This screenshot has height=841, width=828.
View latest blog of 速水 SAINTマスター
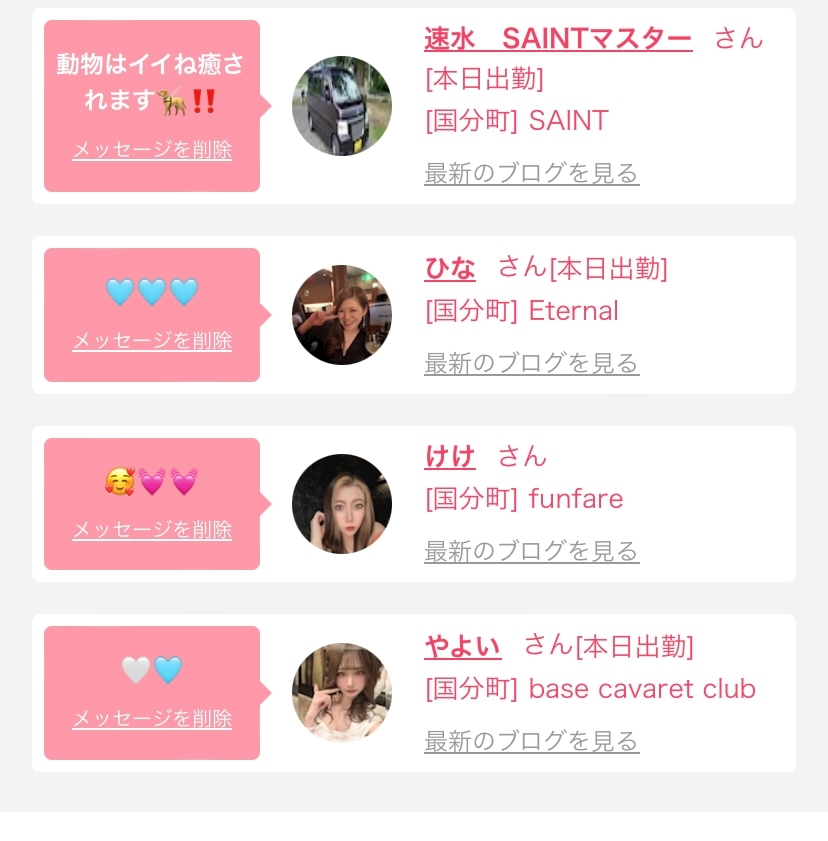531,173
